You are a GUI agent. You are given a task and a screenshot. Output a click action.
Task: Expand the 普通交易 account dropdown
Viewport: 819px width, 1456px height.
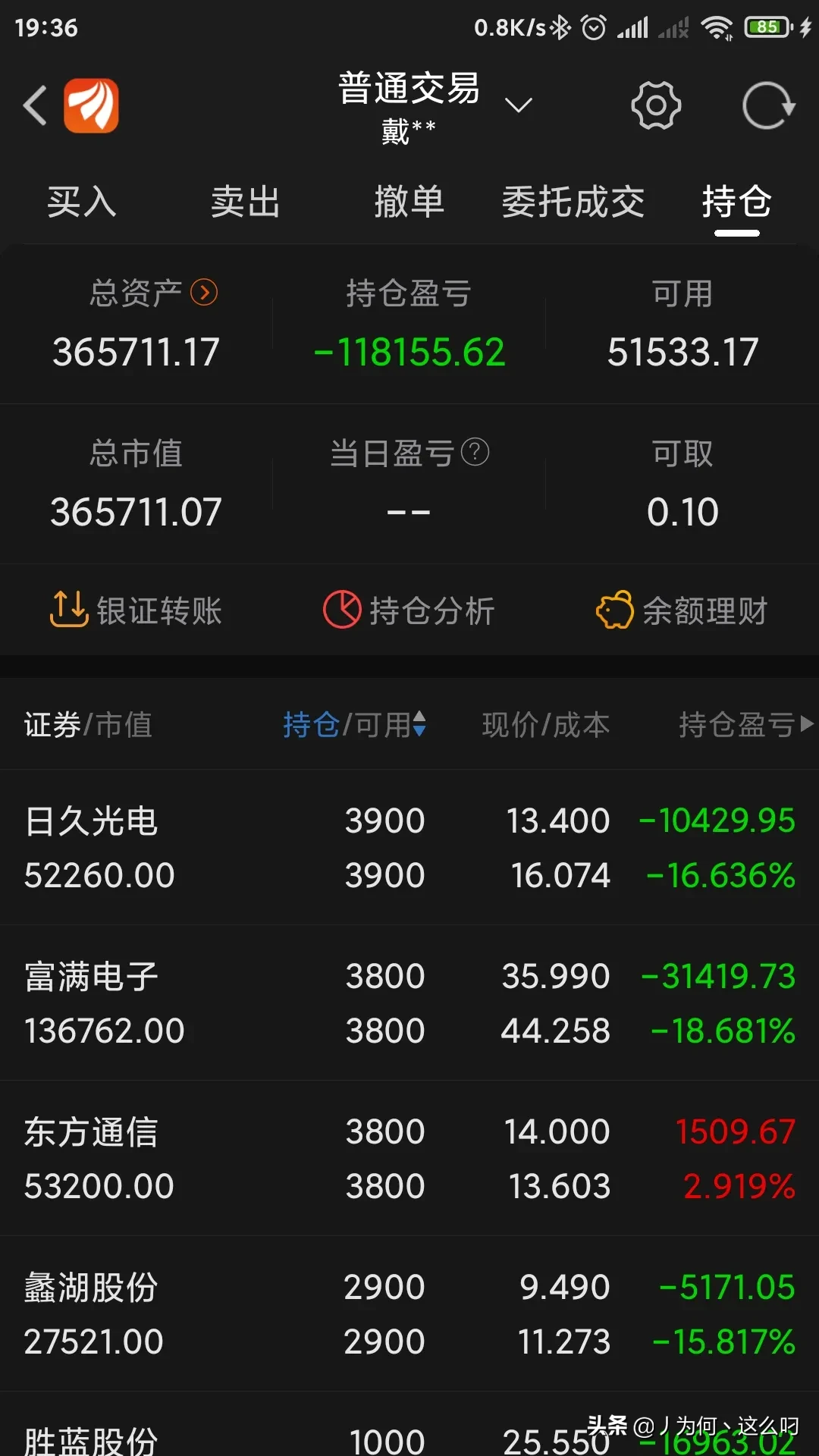[x=519, y=105]
